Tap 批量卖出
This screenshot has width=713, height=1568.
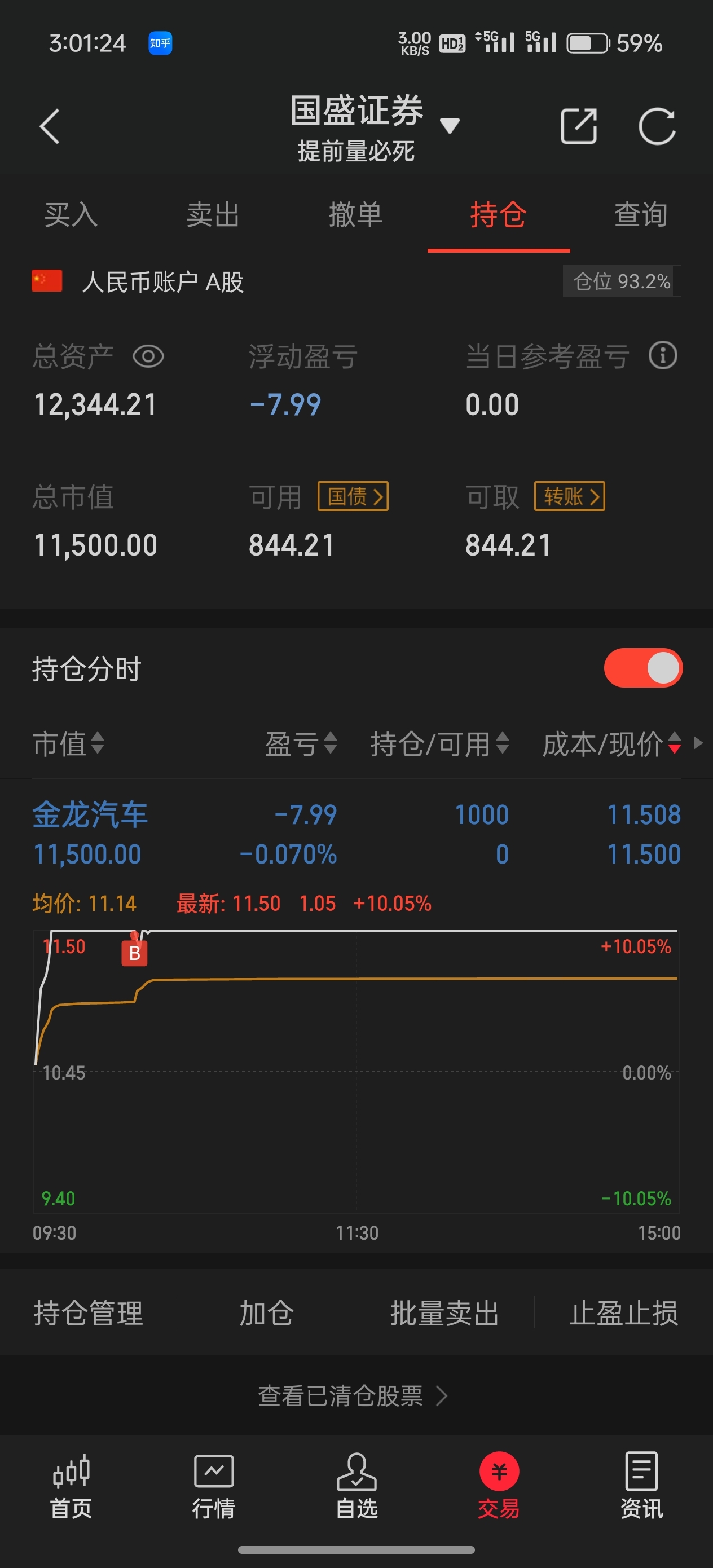point(445,1313)
